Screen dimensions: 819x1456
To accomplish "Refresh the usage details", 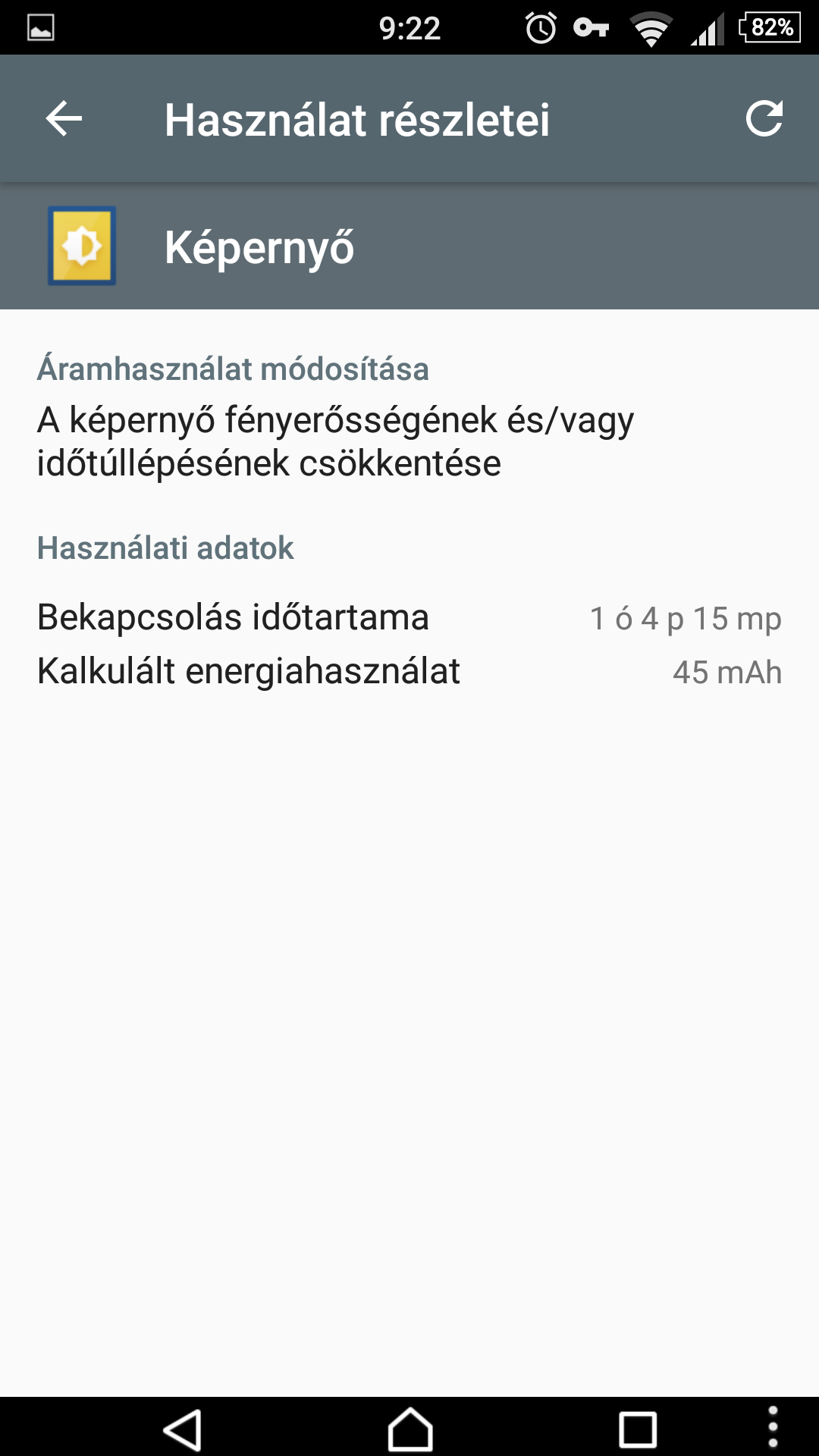I will tap(764, 118).
